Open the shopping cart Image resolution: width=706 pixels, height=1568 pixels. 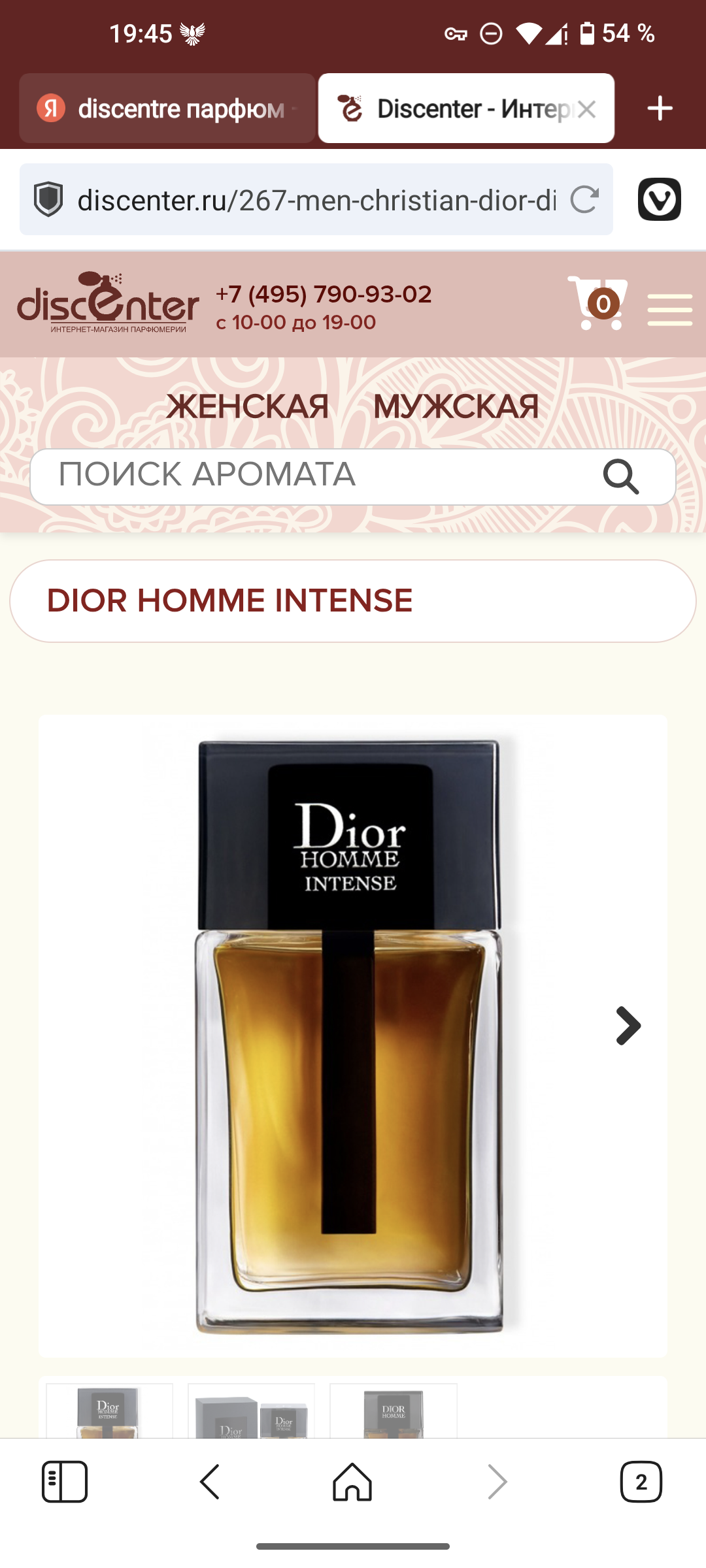tap(597, 303)
